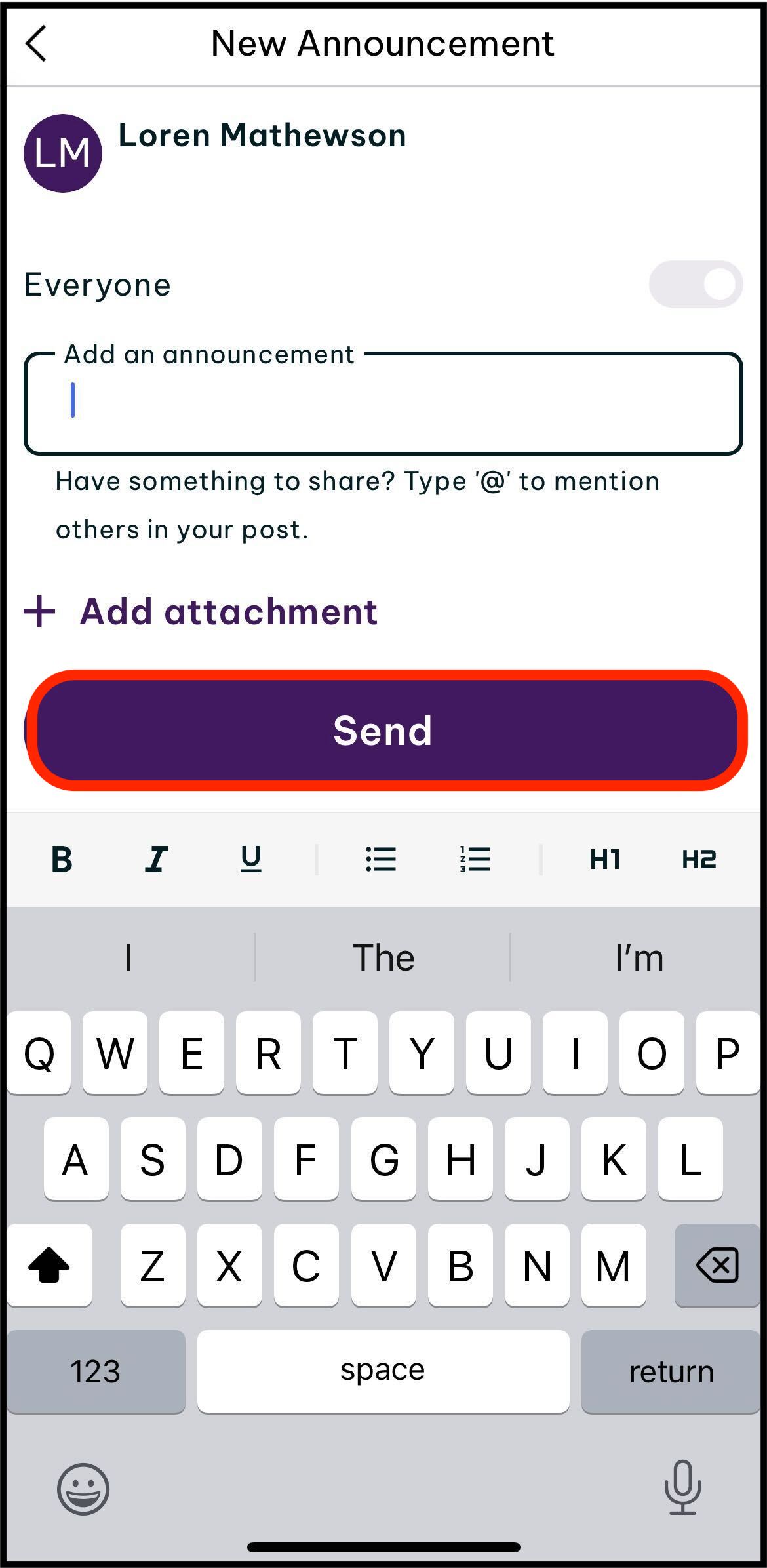Apply underline formatting

[x=251, y=859]
